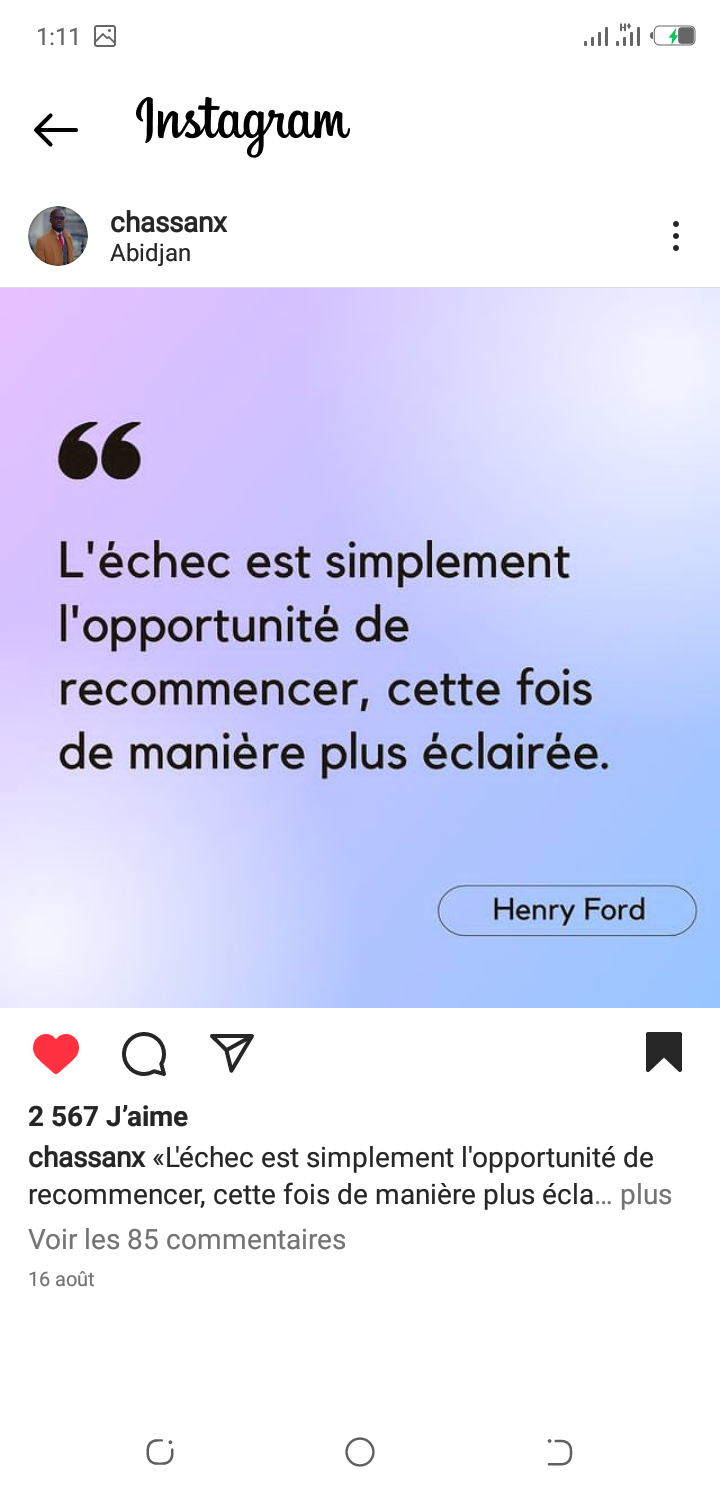Image resolution: width=720 pixels, height=1500 pixels.
Task: Open the chassanx username above the post
Action: point(168,223)
